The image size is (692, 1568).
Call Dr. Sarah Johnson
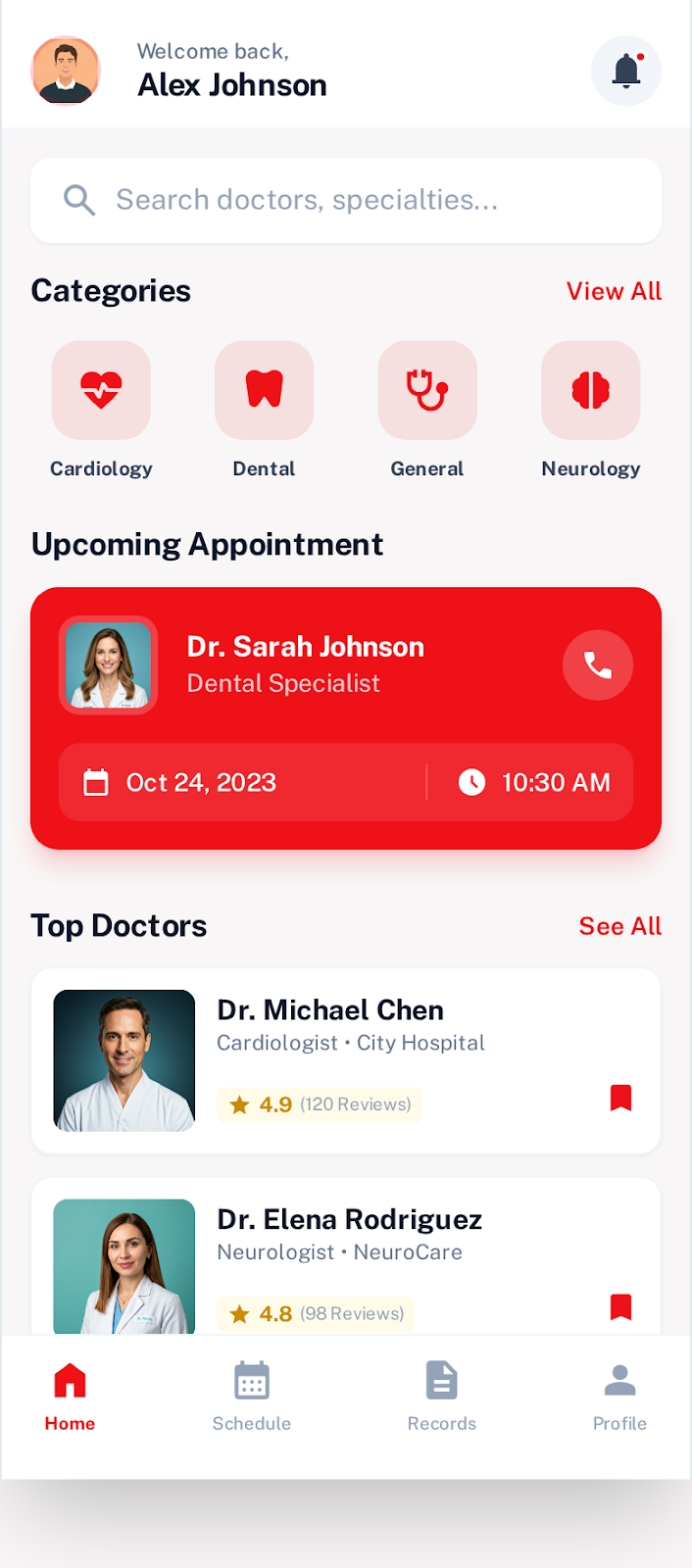click(597, 664)
